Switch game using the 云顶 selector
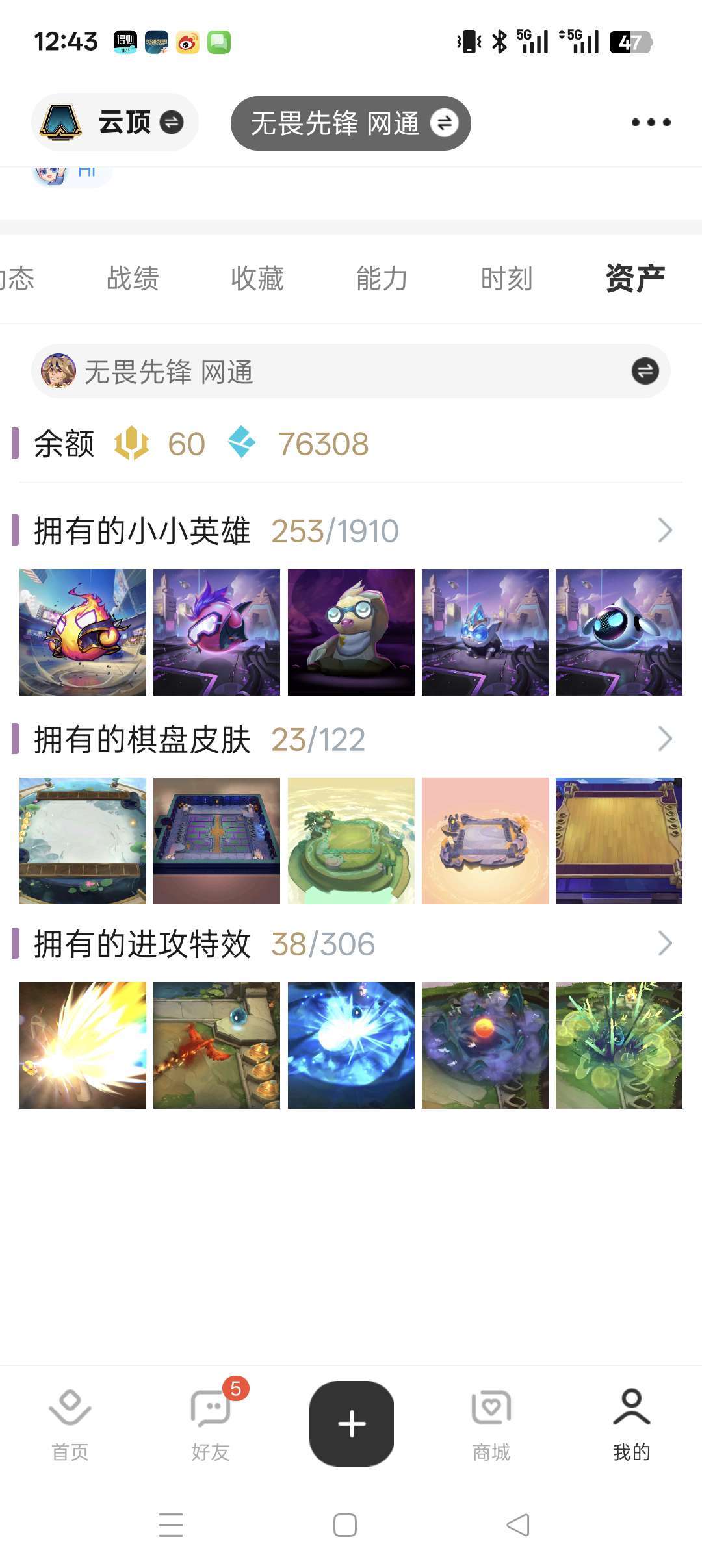This screenshot has width=702, height=1568. tap(115, 122)
